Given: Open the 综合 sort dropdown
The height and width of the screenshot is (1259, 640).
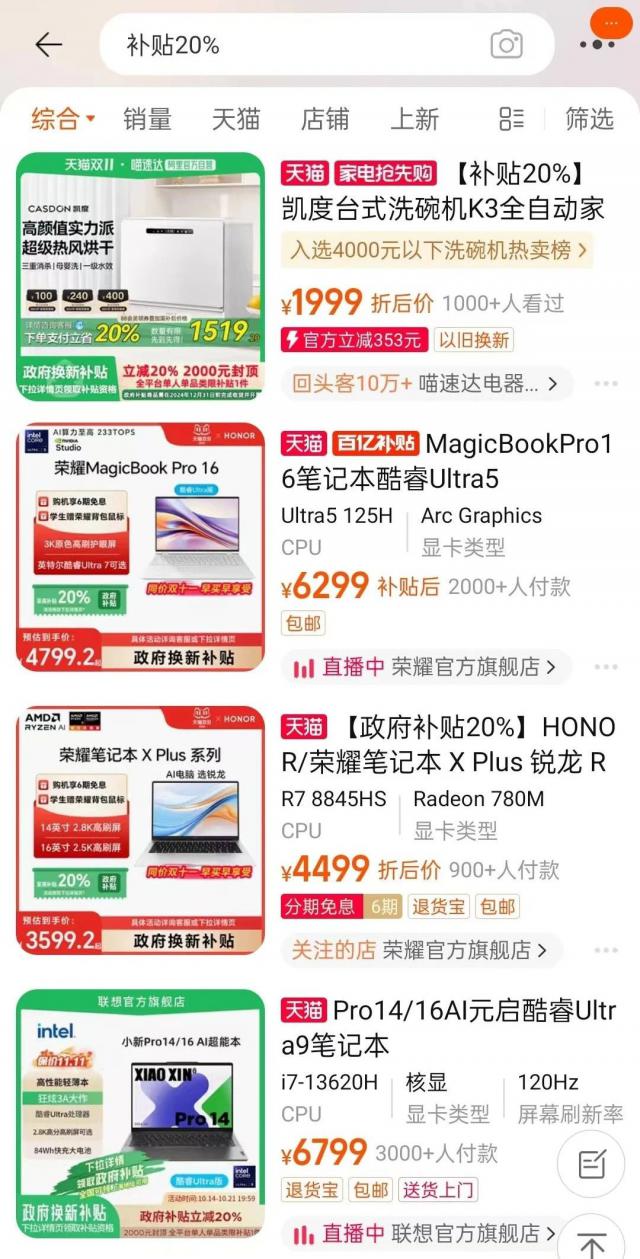Looking at the screenshot, I should coord(62,119).
